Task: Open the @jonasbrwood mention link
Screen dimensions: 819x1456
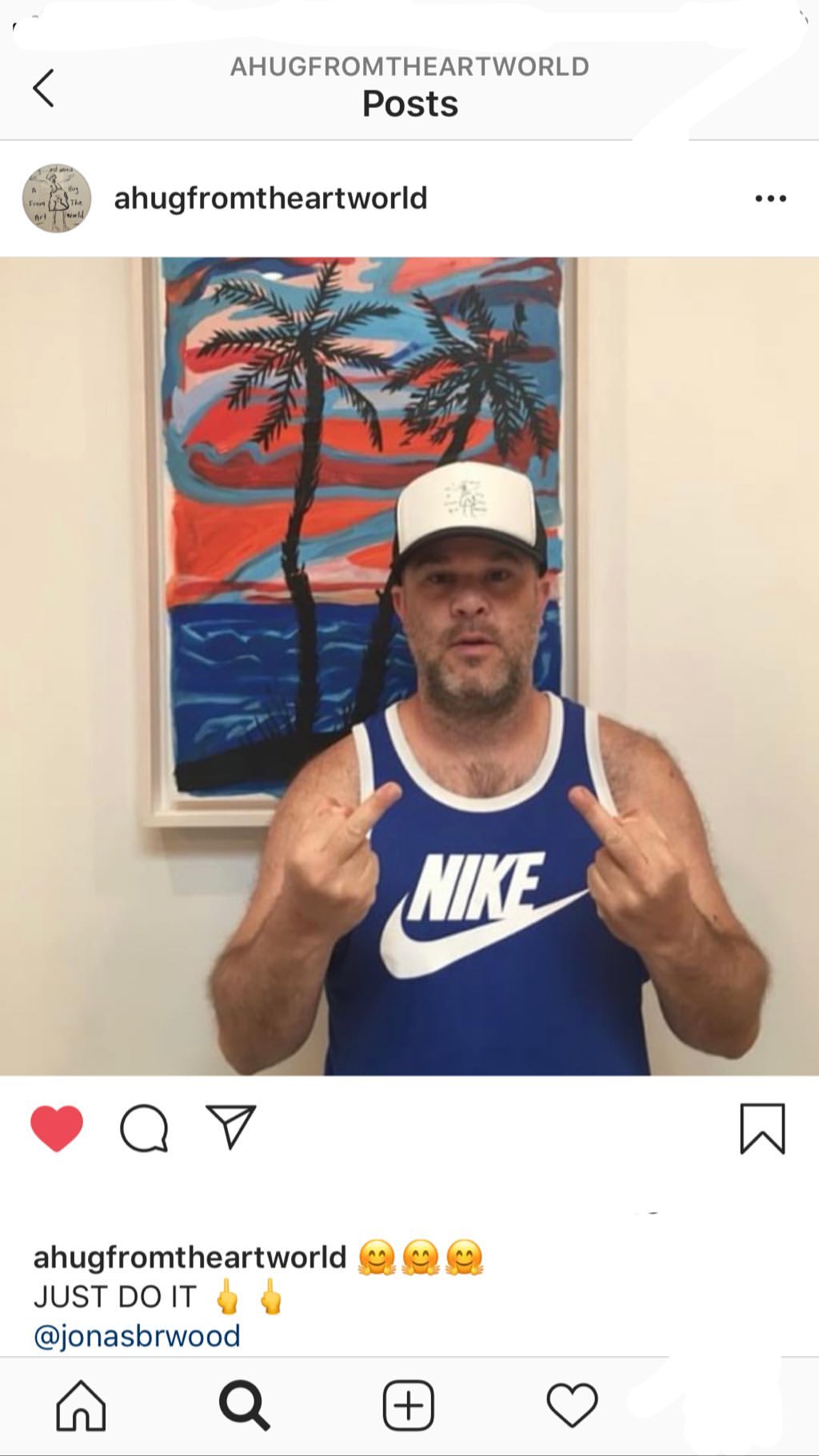Action: point(137,1336)
